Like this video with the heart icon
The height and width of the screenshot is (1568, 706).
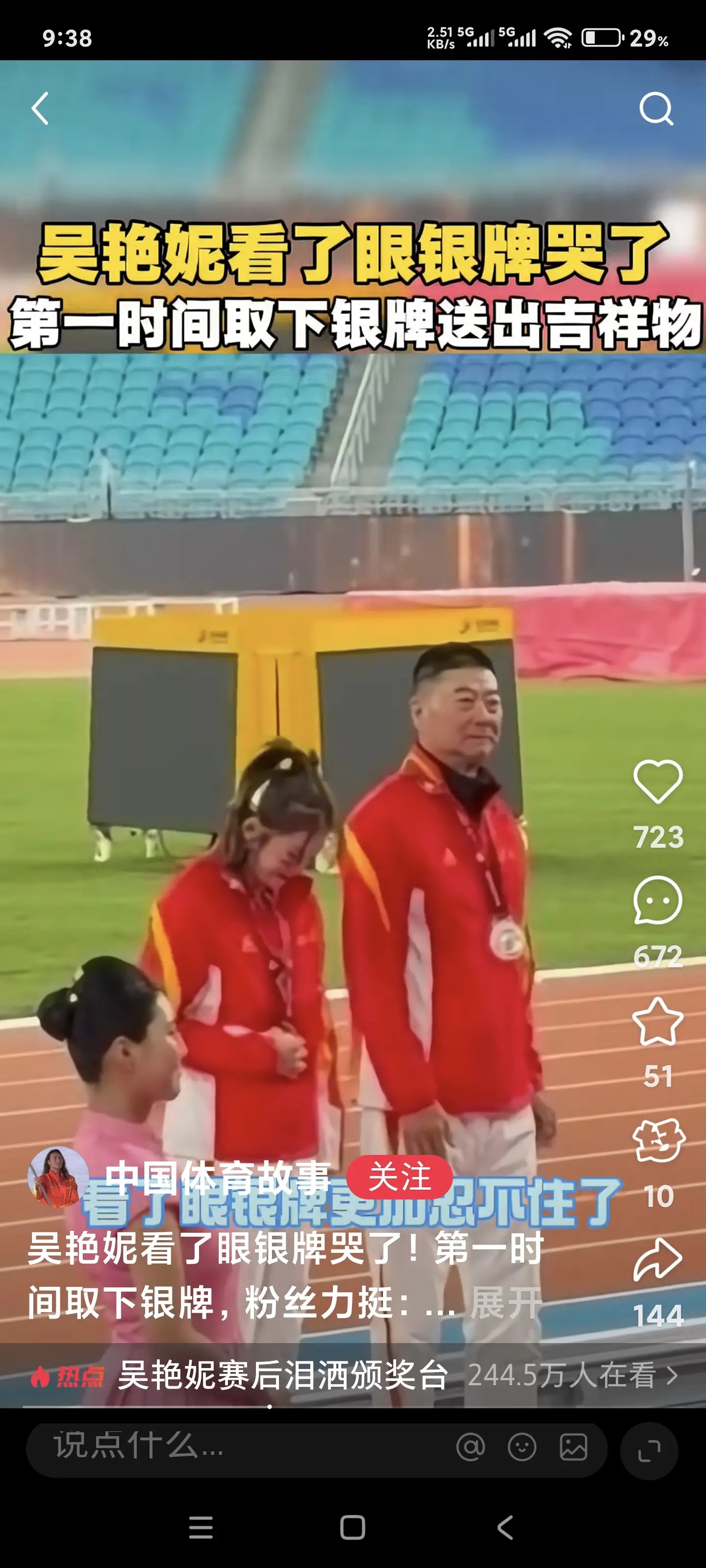click(658, 782)
